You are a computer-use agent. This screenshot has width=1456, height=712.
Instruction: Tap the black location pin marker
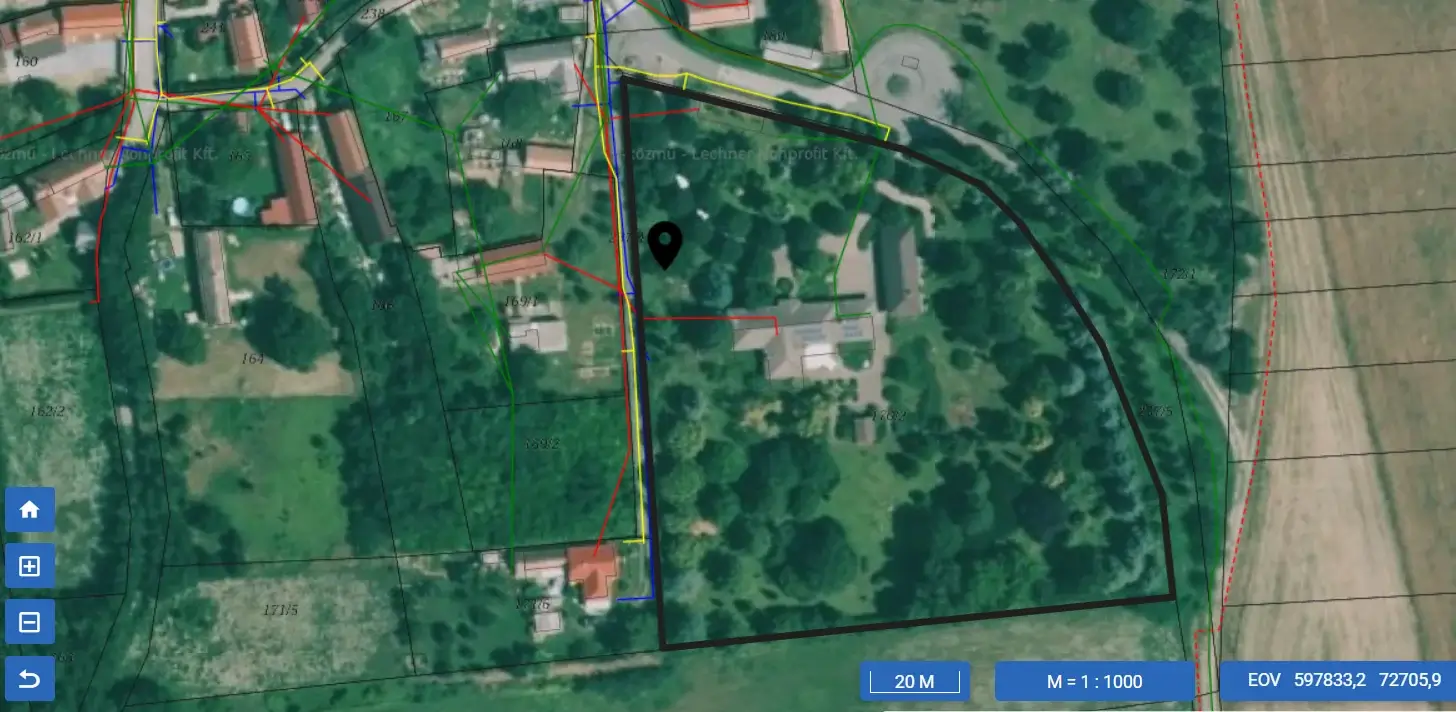[x=665, y=245]
